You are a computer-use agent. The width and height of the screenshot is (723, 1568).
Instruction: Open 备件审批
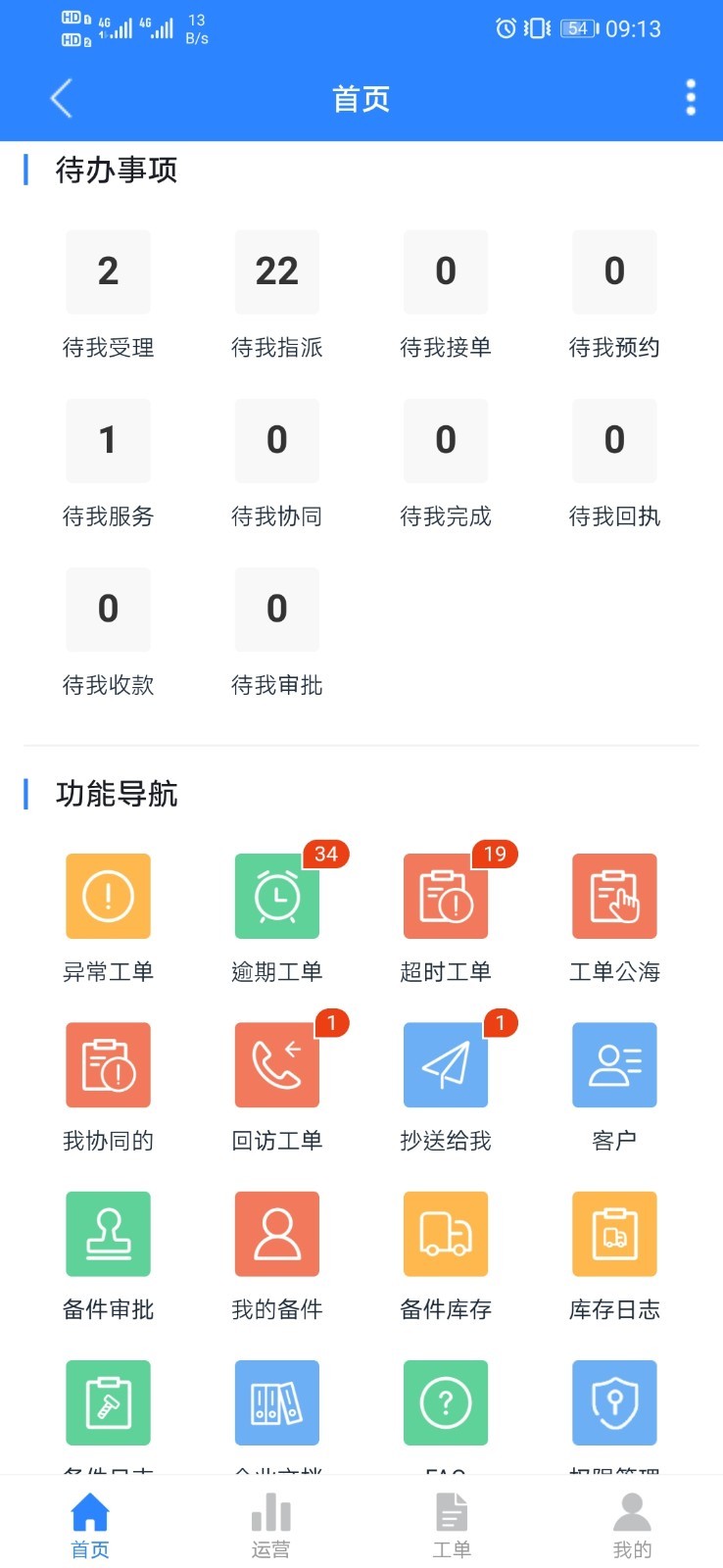click(109, 1234)
